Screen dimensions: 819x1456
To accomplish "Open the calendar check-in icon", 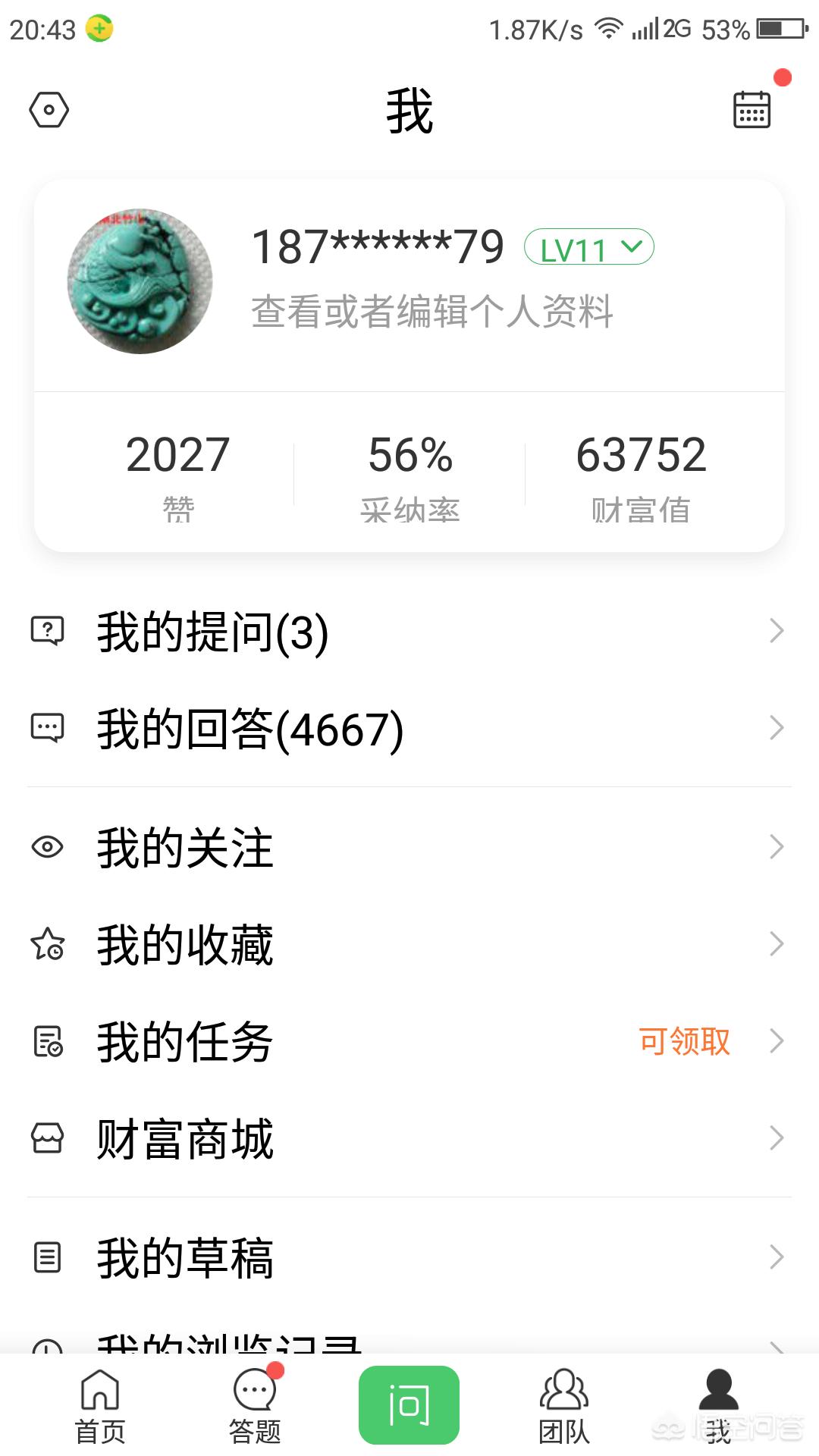I will [x=752, y=110].
